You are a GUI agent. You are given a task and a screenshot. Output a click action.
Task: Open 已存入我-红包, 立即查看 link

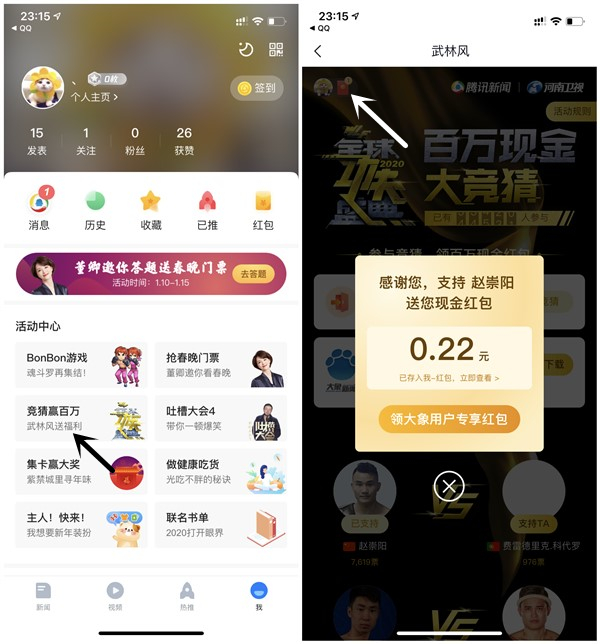click(x=449, y=379)
